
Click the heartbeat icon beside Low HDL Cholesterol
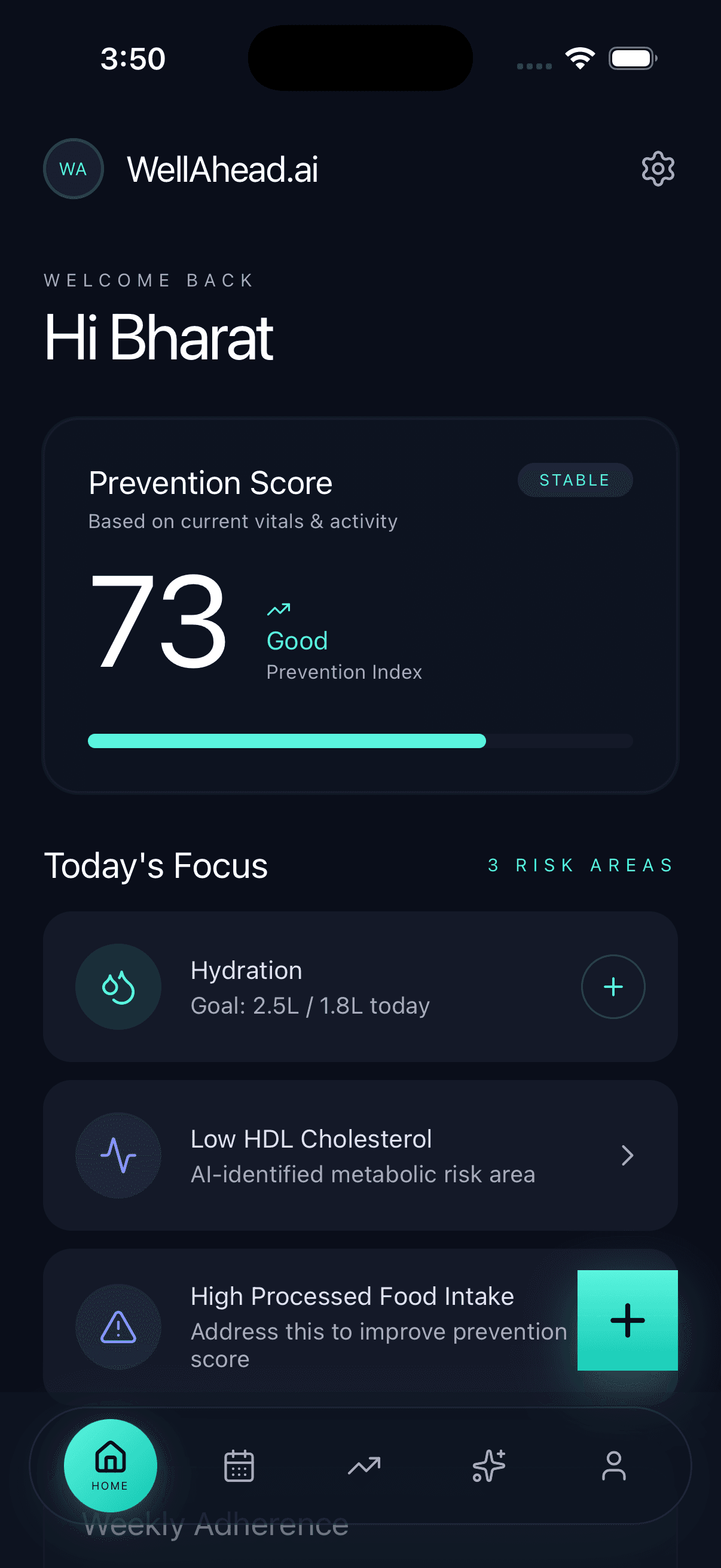coord(118,1155)
